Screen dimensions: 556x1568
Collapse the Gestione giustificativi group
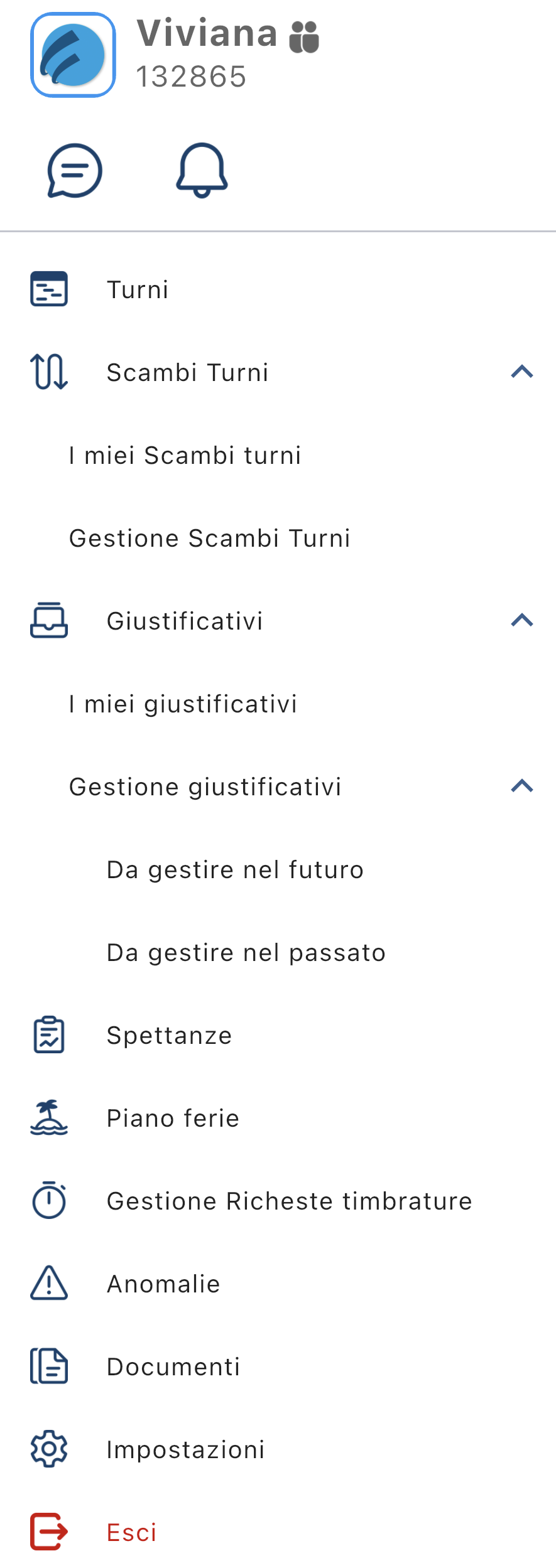[x=521, y=787]
